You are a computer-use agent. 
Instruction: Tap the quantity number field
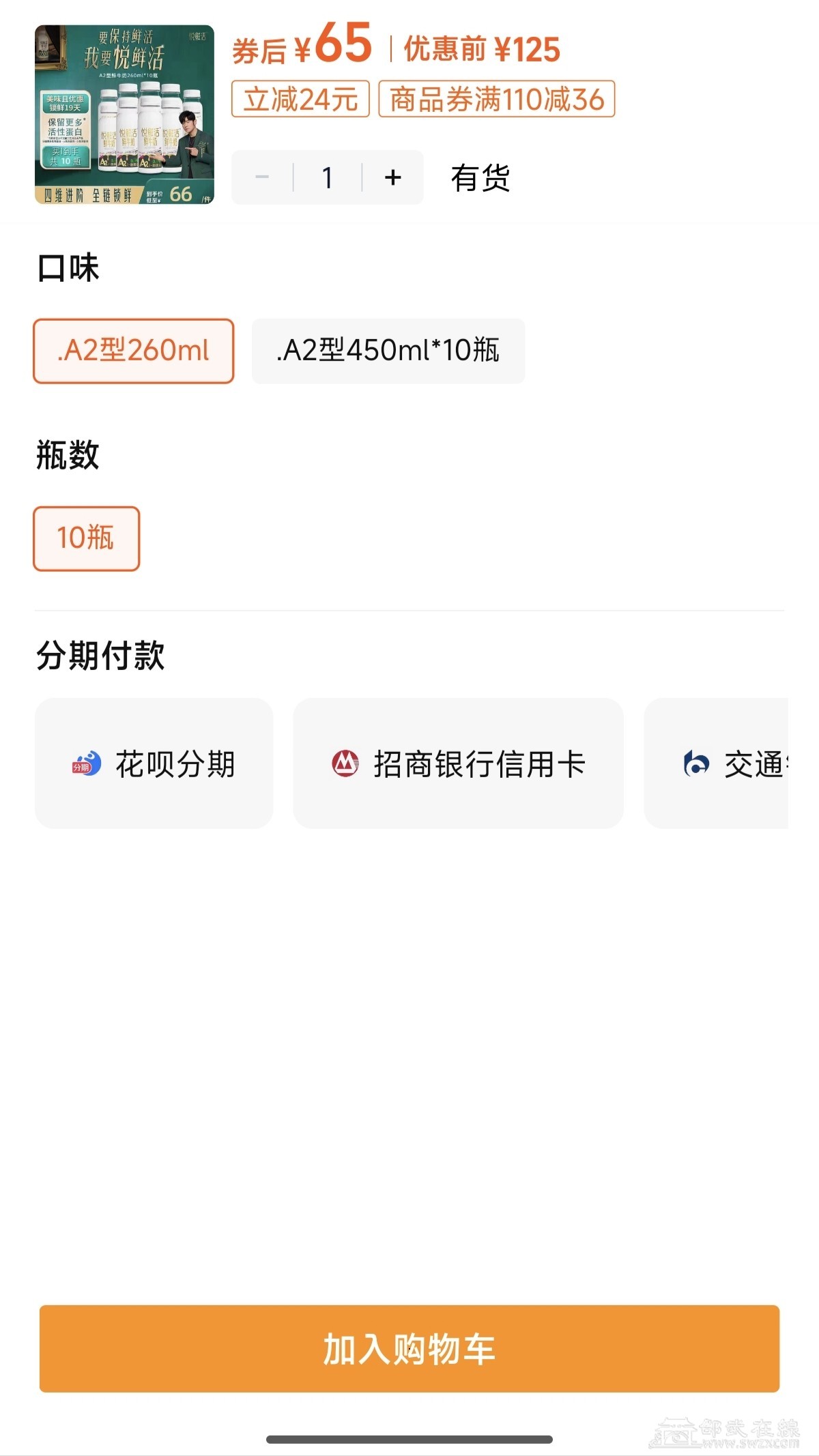(328, 177)
